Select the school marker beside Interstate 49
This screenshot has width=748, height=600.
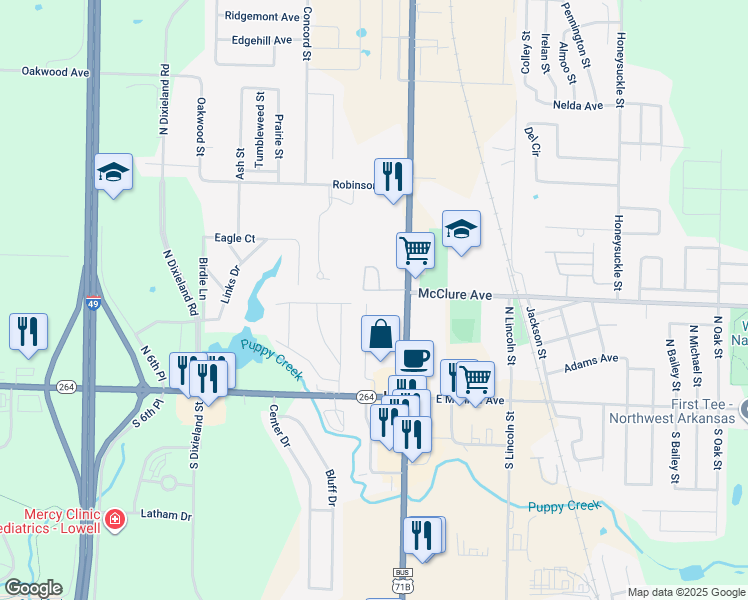pyautogui.click(x=114, y=173)
